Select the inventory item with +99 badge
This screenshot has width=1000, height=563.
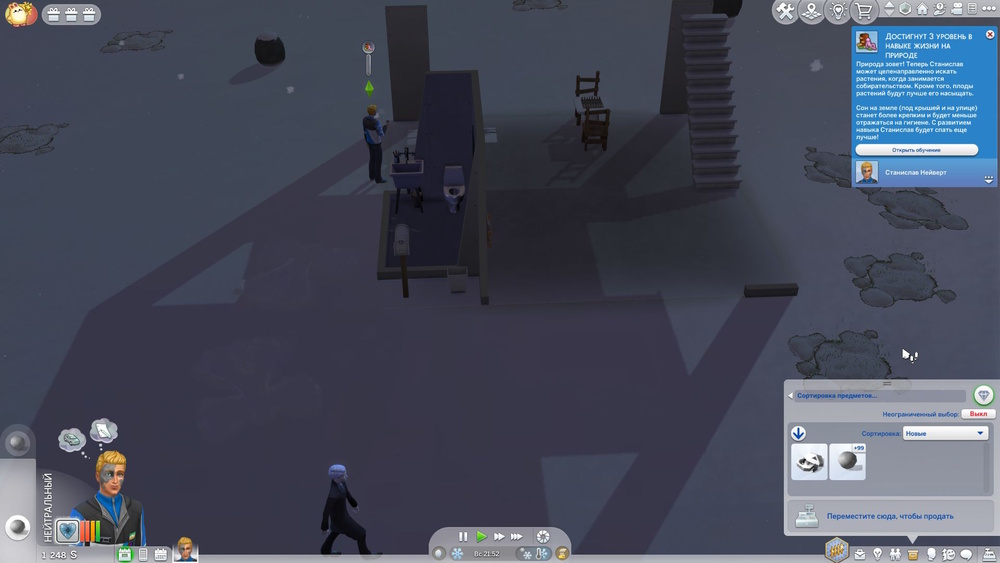pos(848,462)
